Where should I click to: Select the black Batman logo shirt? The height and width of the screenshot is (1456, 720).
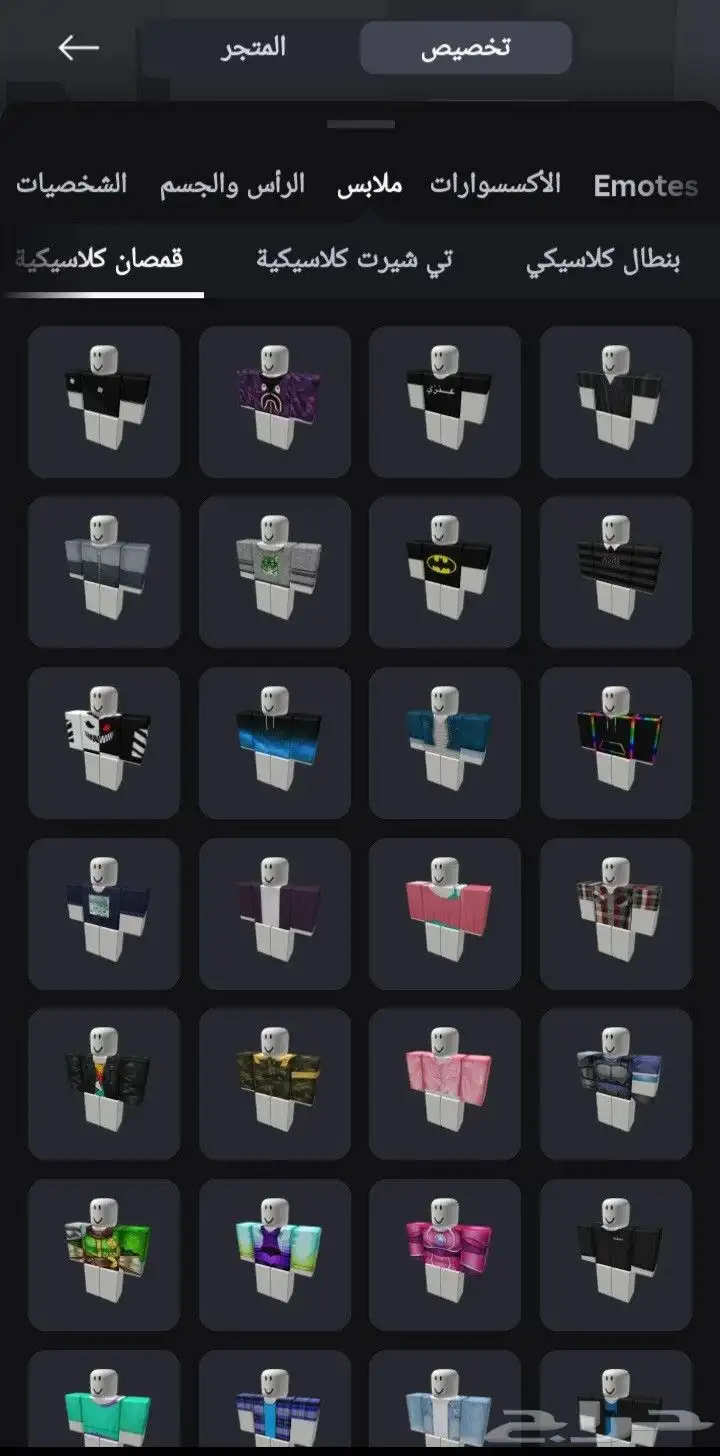point(445,572)
